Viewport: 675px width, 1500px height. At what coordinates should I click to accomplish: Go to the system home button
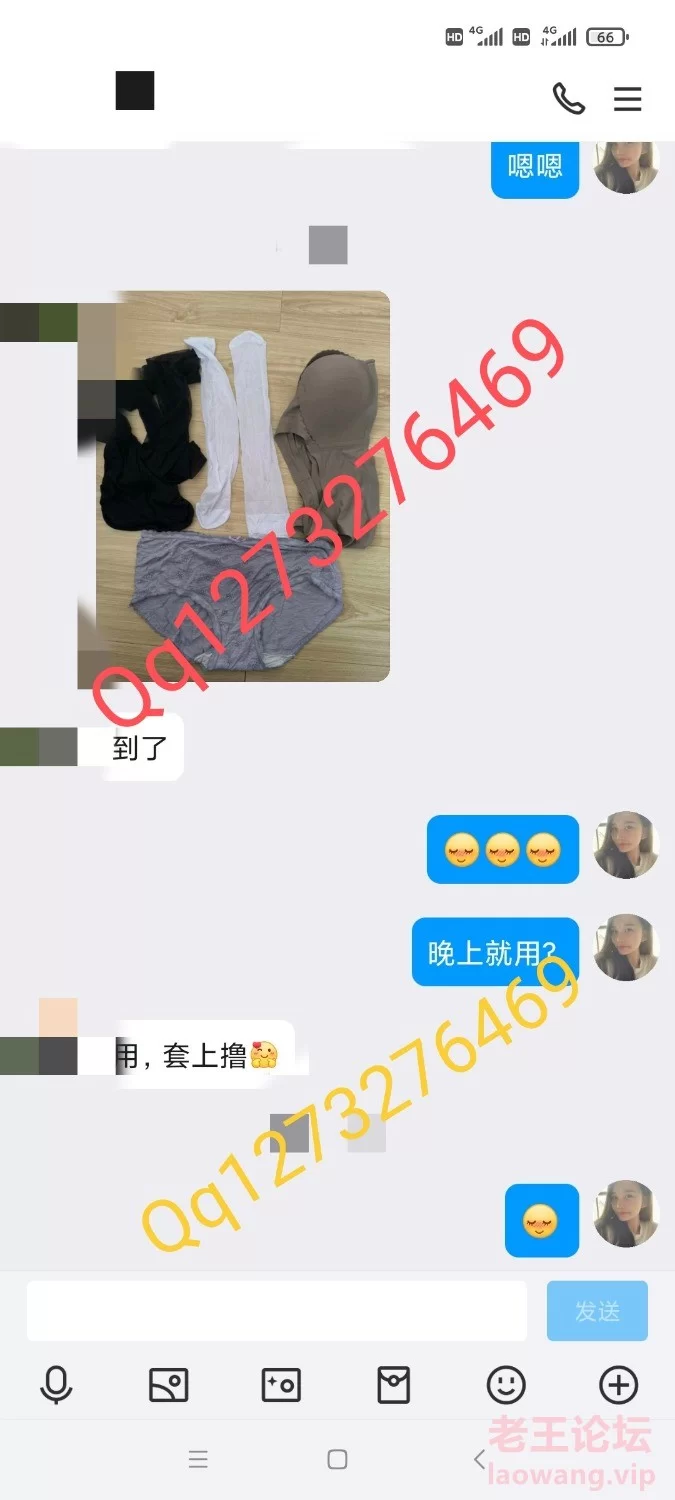click(337, 1460)
